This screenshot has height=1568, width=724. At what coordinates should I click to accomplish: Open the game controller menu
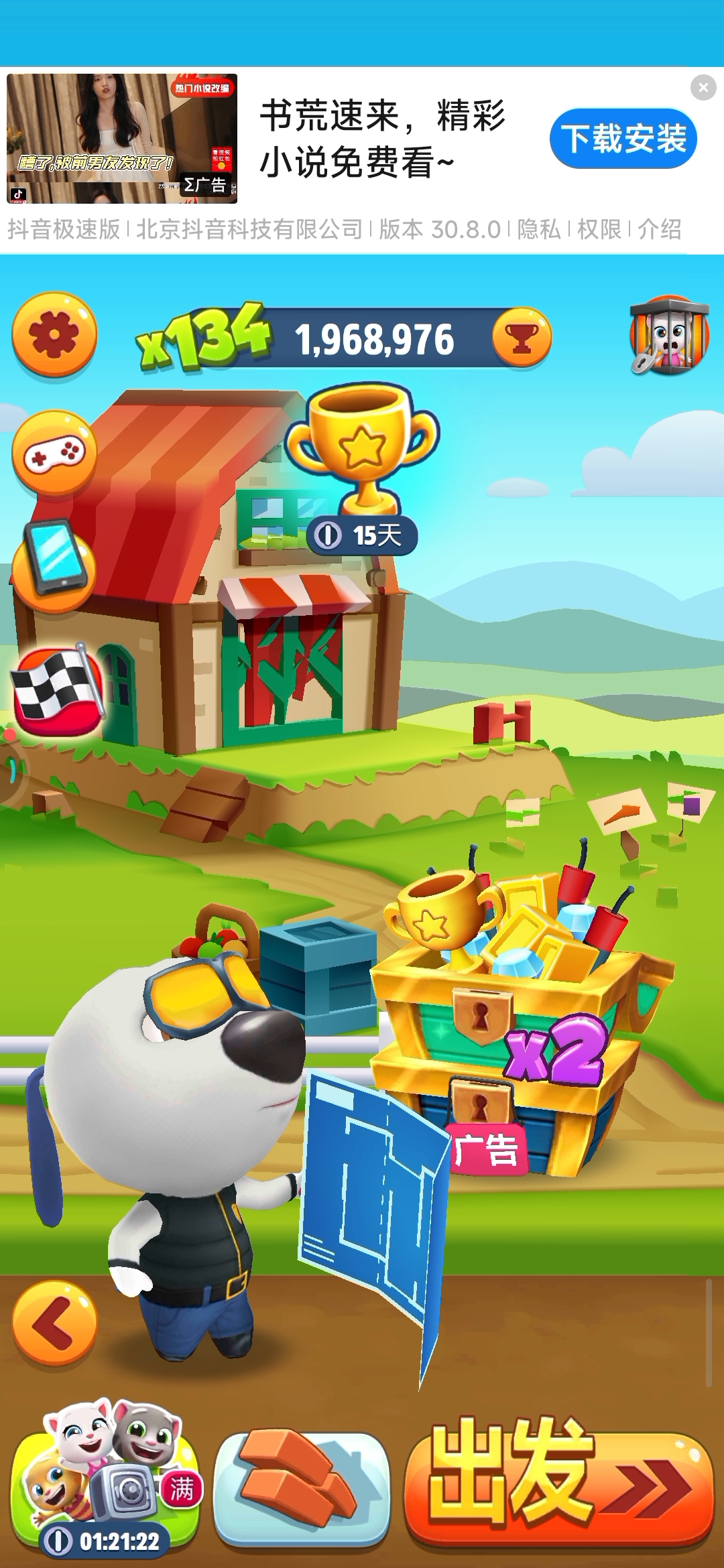click(54, 455)
